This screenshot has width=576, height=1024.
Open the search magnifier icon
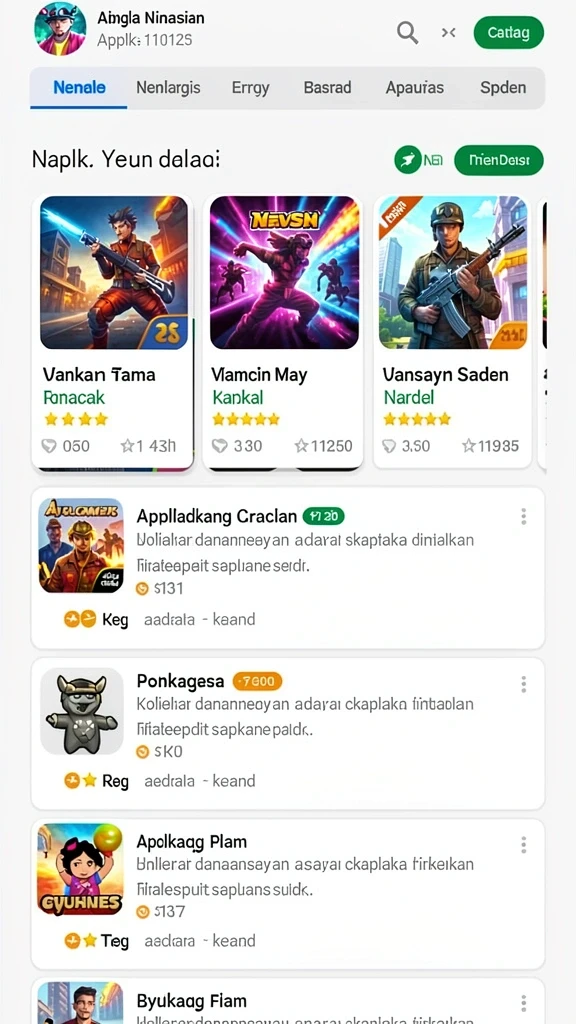(408, 31)
